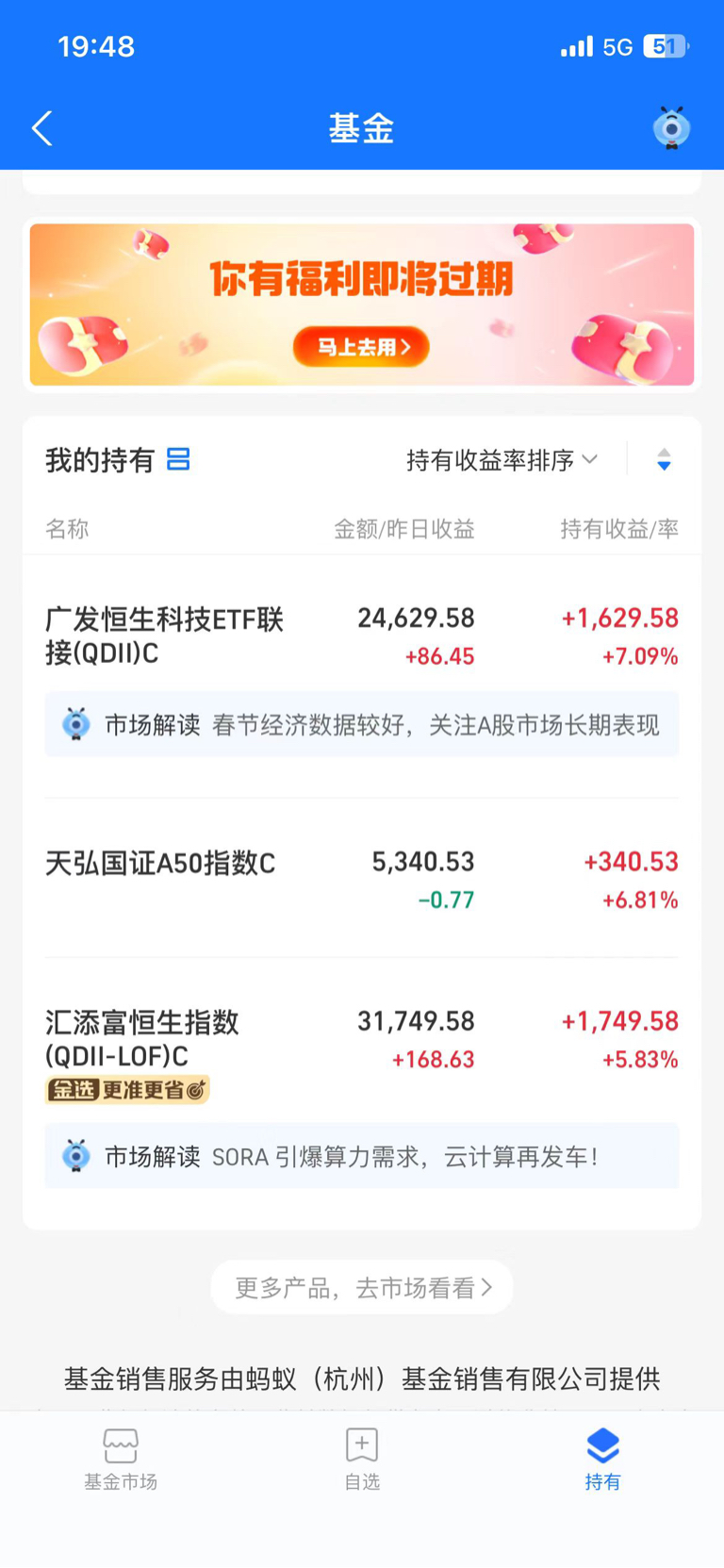724x1568 pixels.
Task: Open the AI assistant robot icon top right
Action: [671, 127]
